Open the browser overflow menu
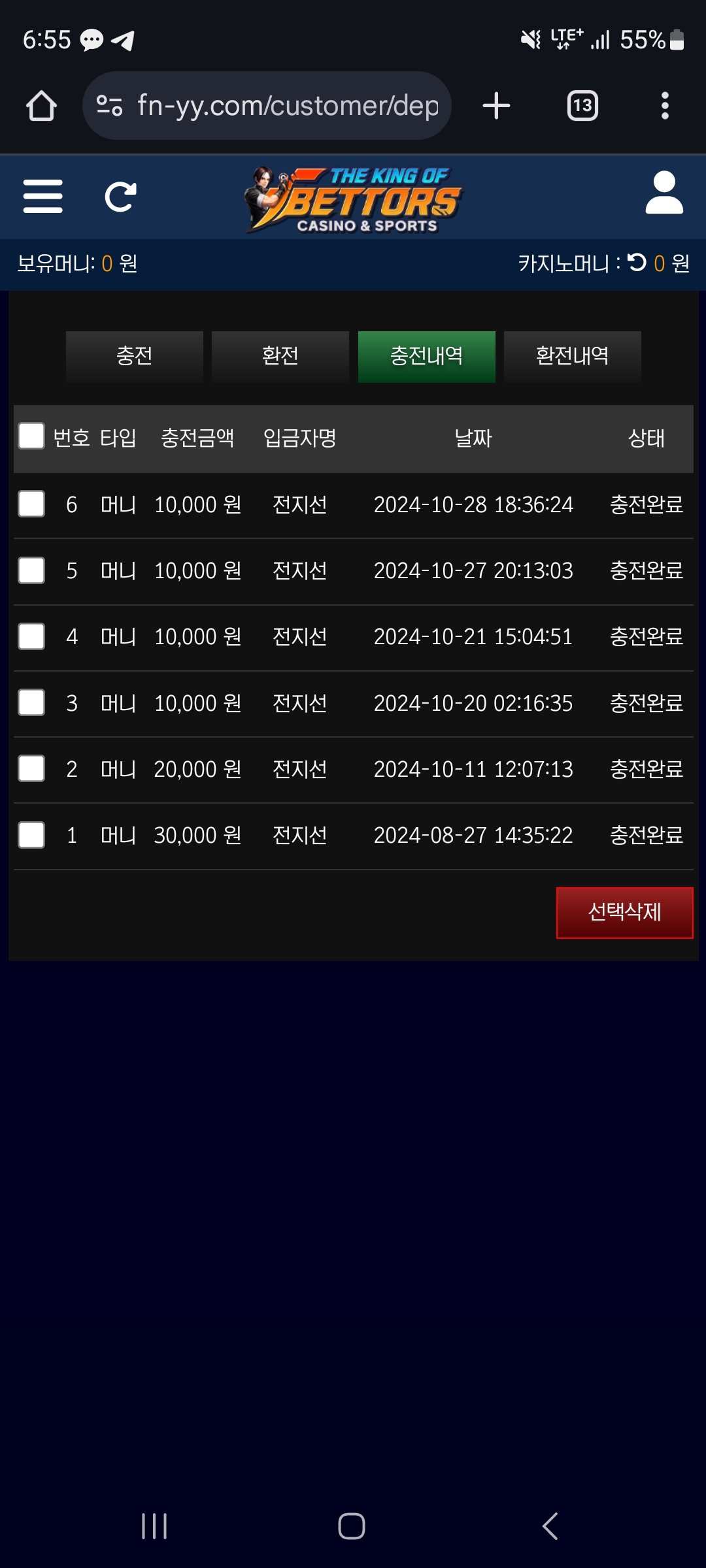Viewport: 706px width, 1568px height. (x=665, y=106)
